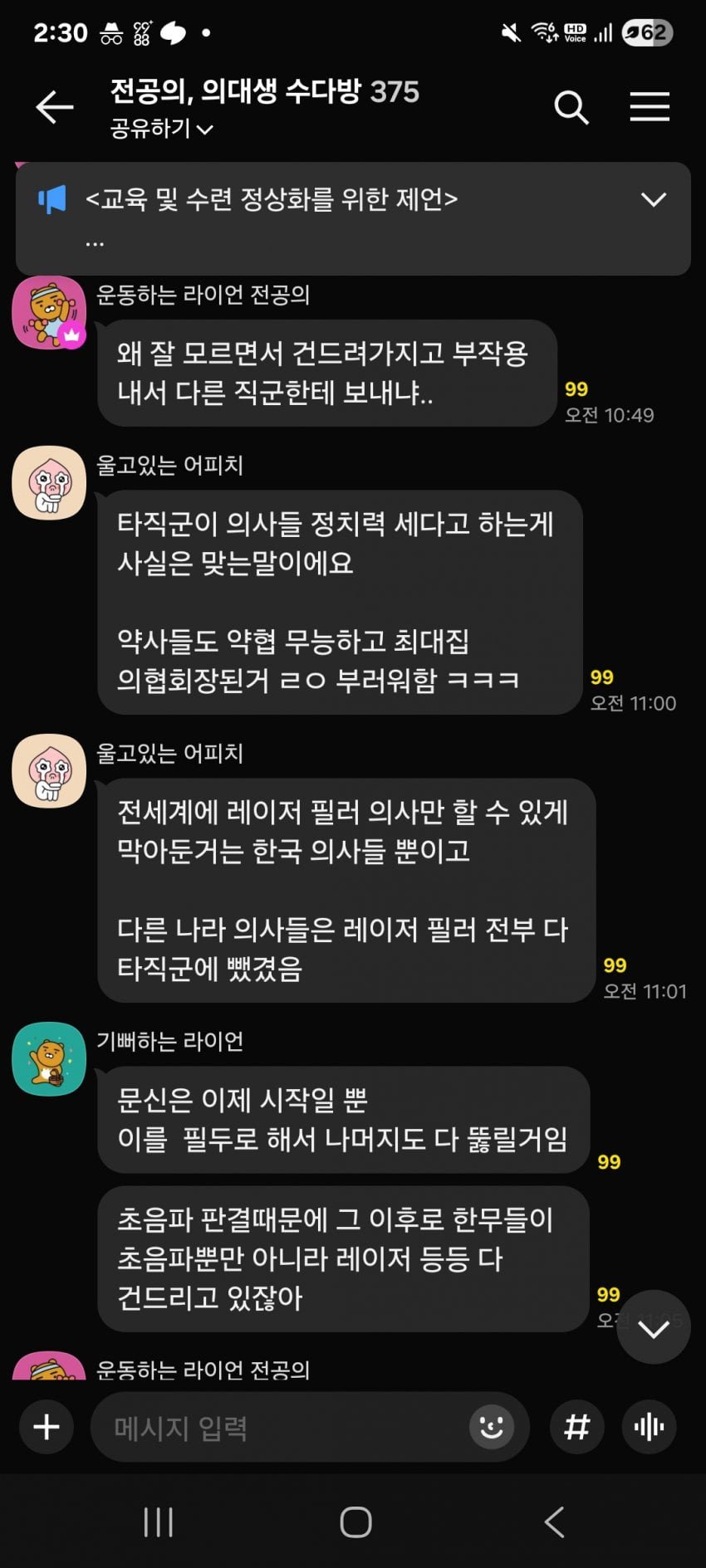Screen dimensions: 706x1568
Task: Search within this chat room
Action: click(571, 108)
